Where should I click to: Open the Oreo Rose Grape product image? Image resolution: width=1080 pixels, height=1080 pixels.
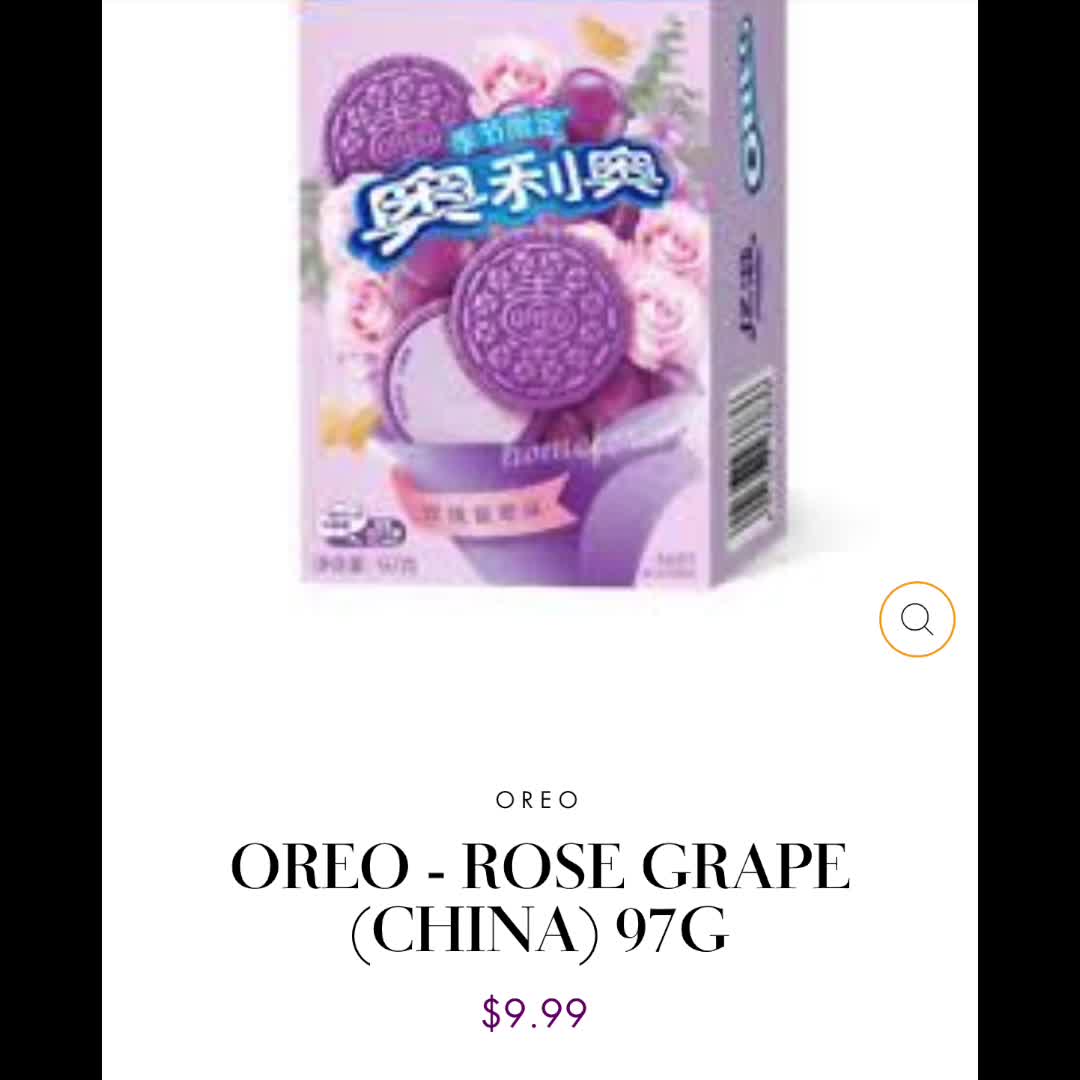tap(540, 300)
